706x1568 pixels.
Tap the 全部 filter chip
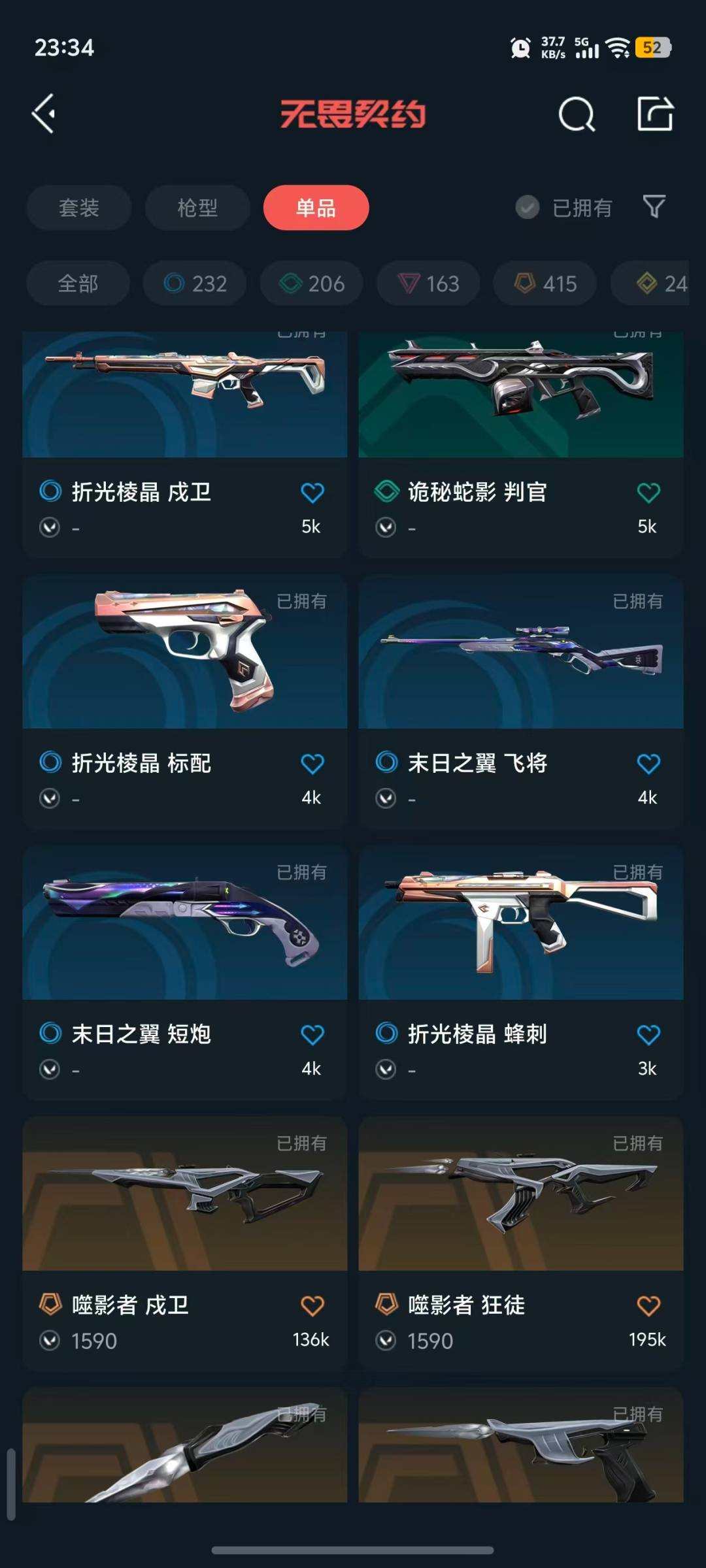[x=77, y=283]
